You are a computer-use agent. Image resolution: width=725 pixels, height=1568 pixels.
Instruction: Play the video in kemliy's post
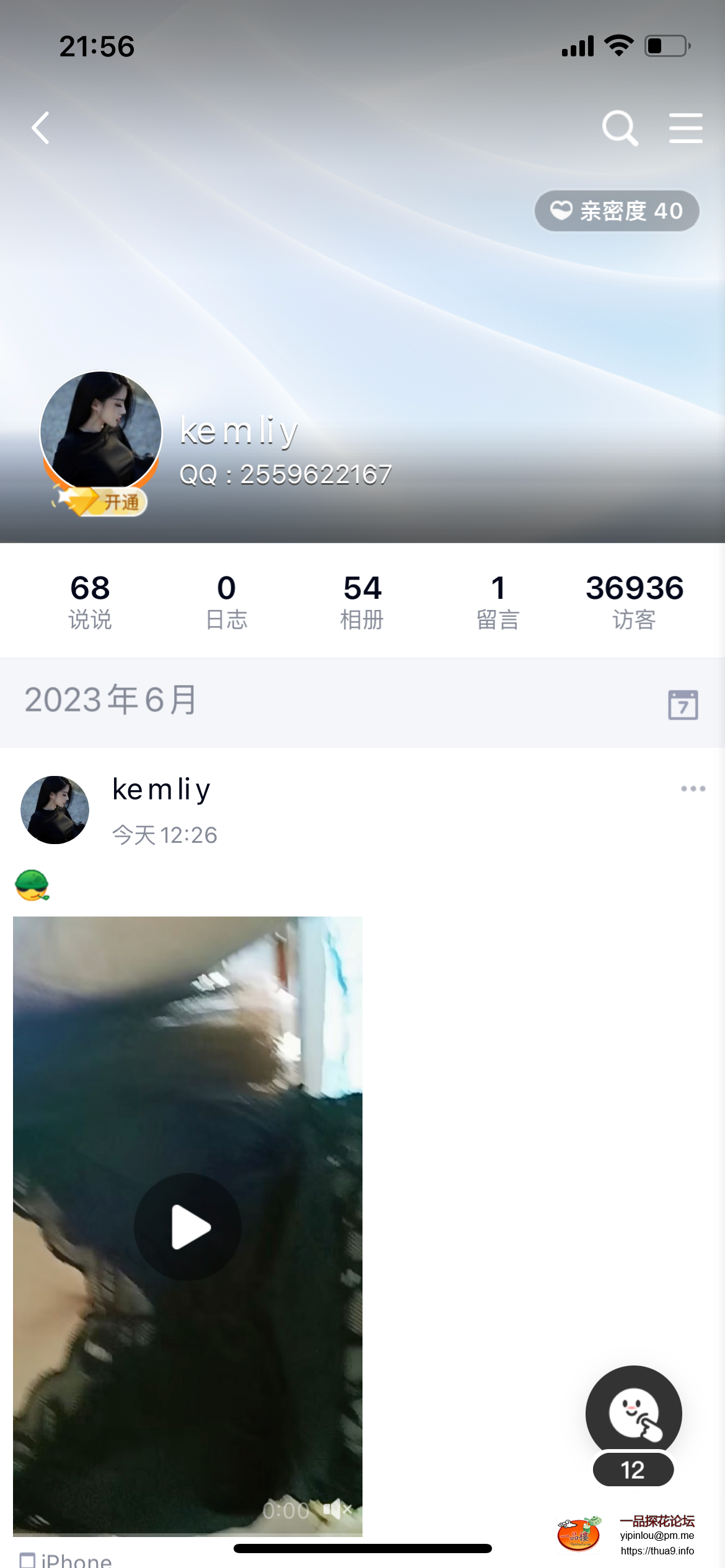pyautogui.click(x=188, y=1226)
